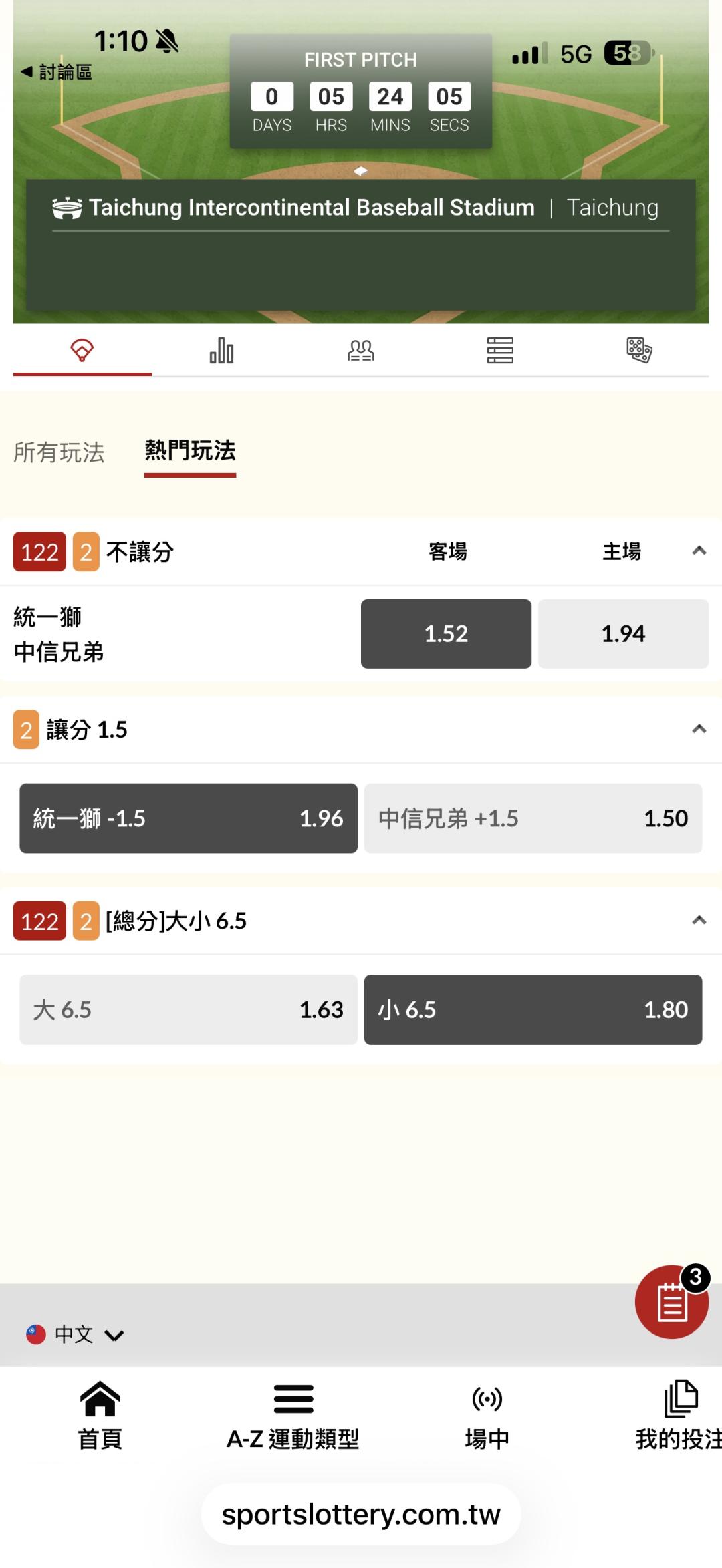Viewport: 722px width, 1568px height.
Task: Select 大 6.5 at 1.63
Action: click(189, 1009)
